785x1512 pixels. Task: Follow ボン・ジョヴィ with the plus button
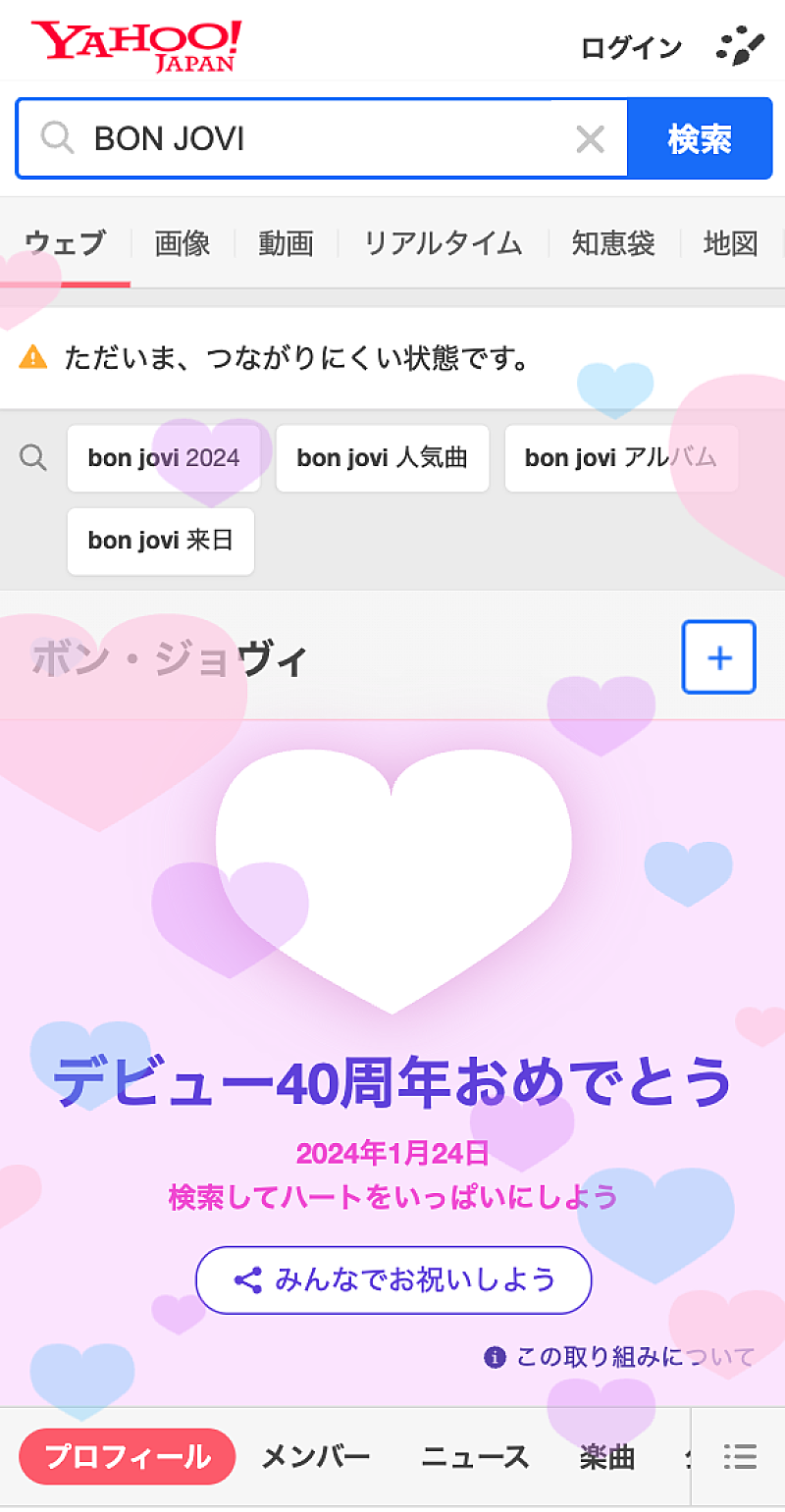718,657
